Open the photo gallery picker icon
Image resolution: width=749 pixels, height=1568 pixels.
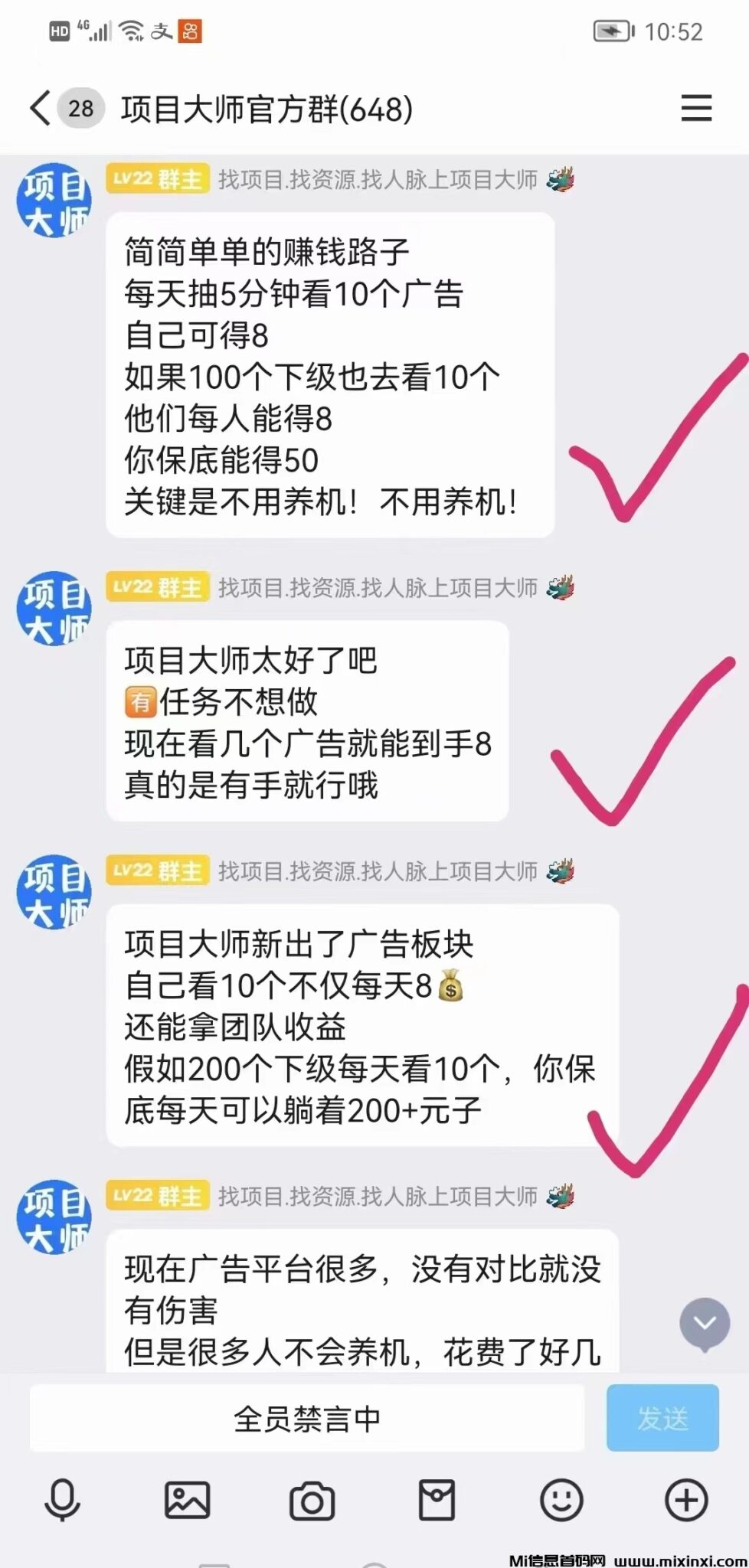tap(187, 1502)
